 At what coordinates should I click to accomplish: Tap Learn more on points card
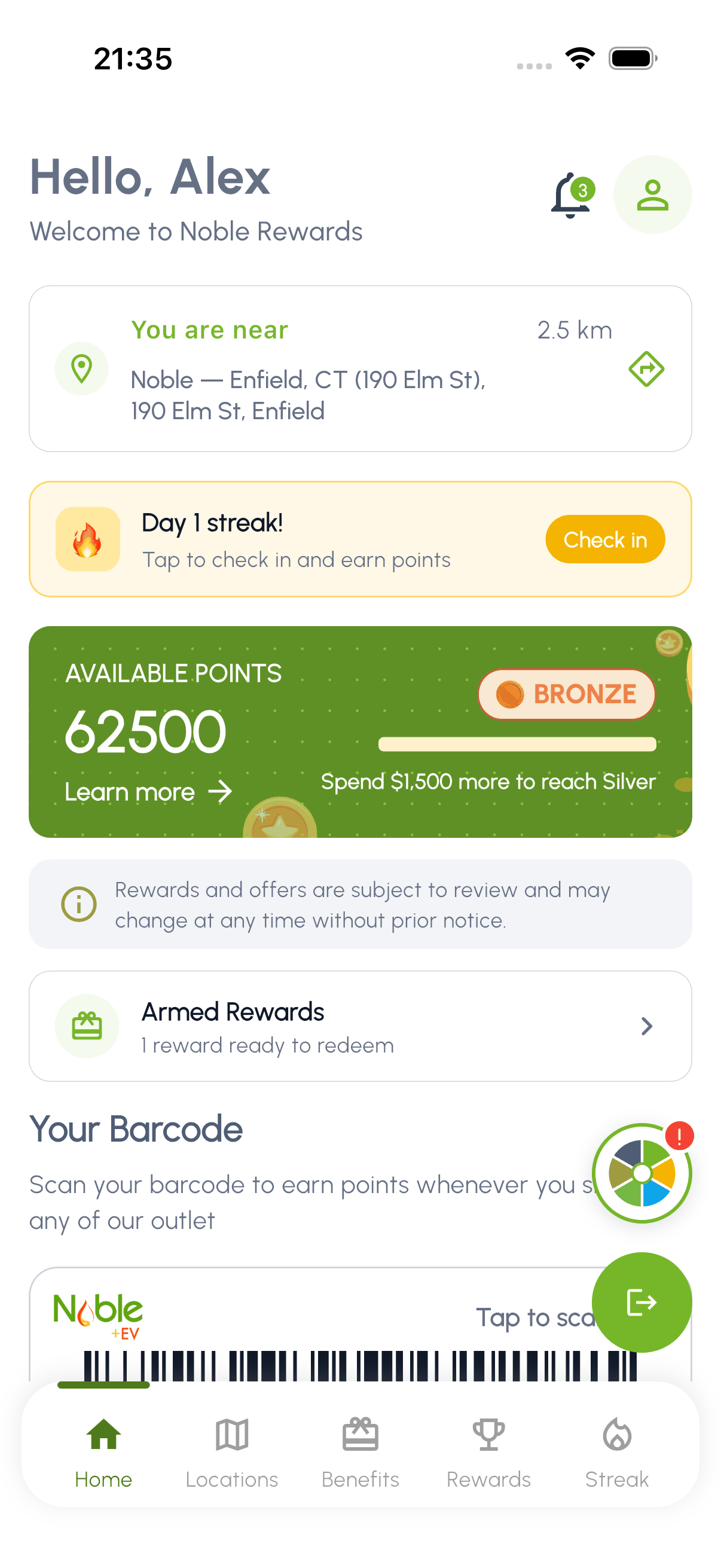click(x=148, y=792)
